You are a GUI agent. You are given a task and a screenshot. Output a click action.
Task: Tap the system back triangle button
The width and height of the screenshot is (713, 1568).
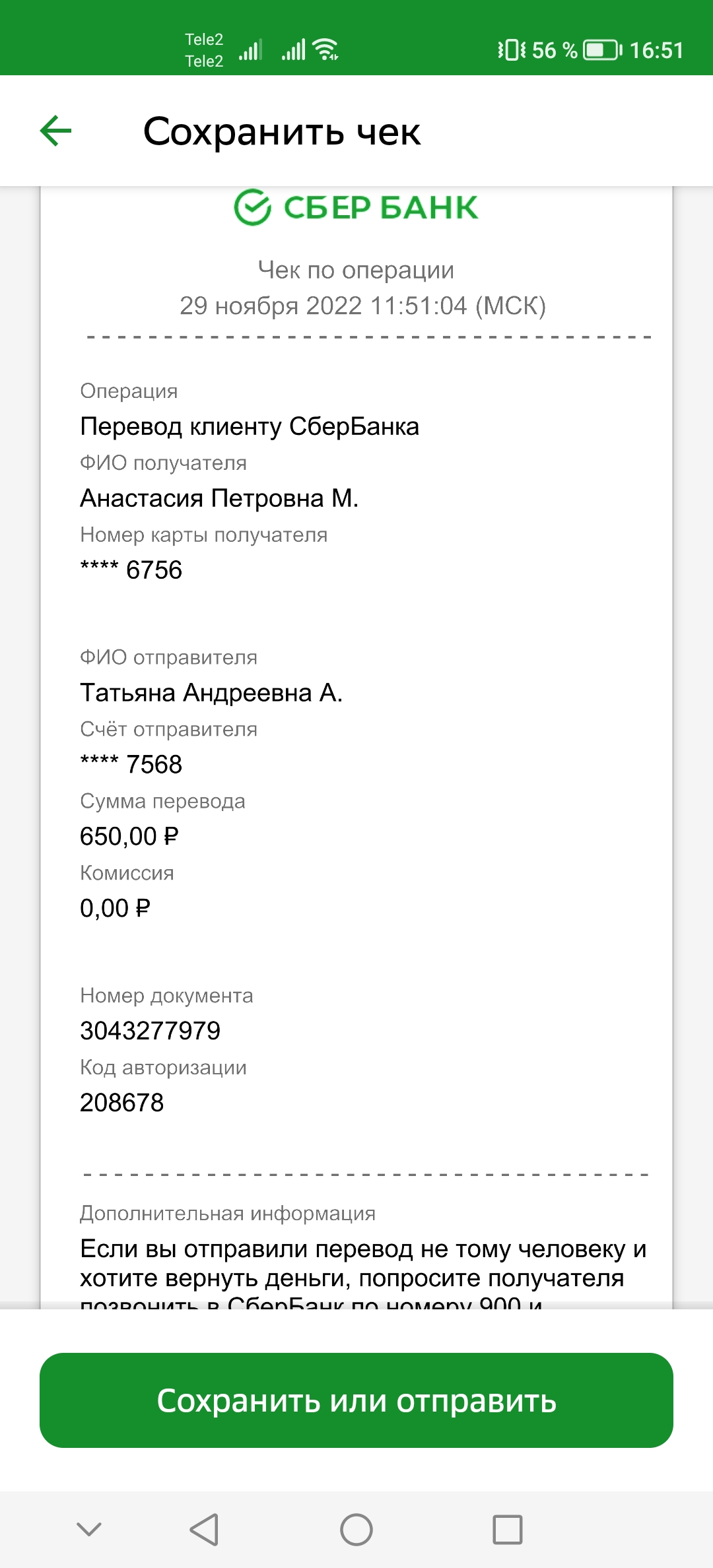(205, 1529)
